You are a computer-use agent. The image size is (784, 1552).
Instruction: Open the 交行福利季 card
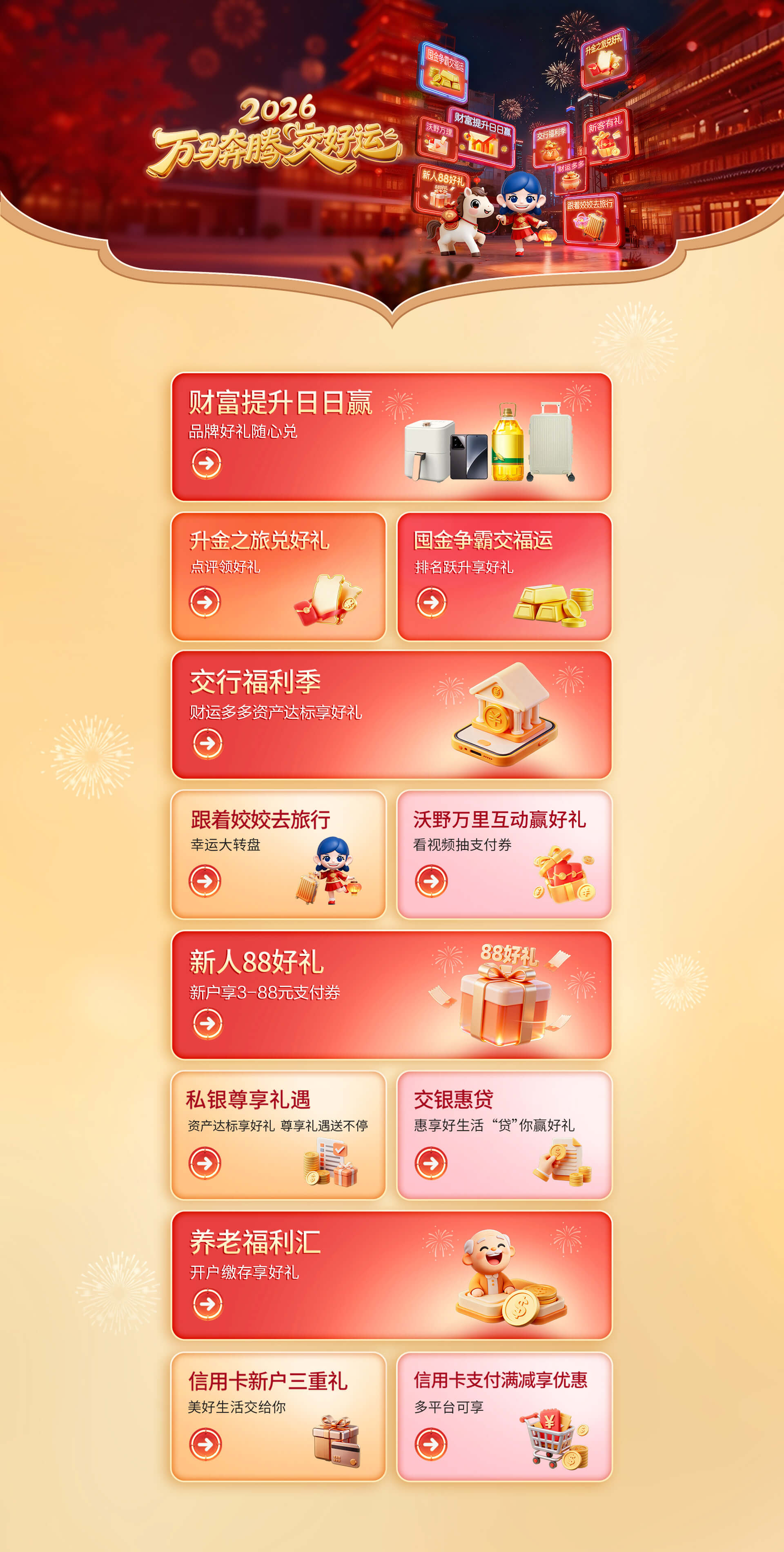pos(392,715)
